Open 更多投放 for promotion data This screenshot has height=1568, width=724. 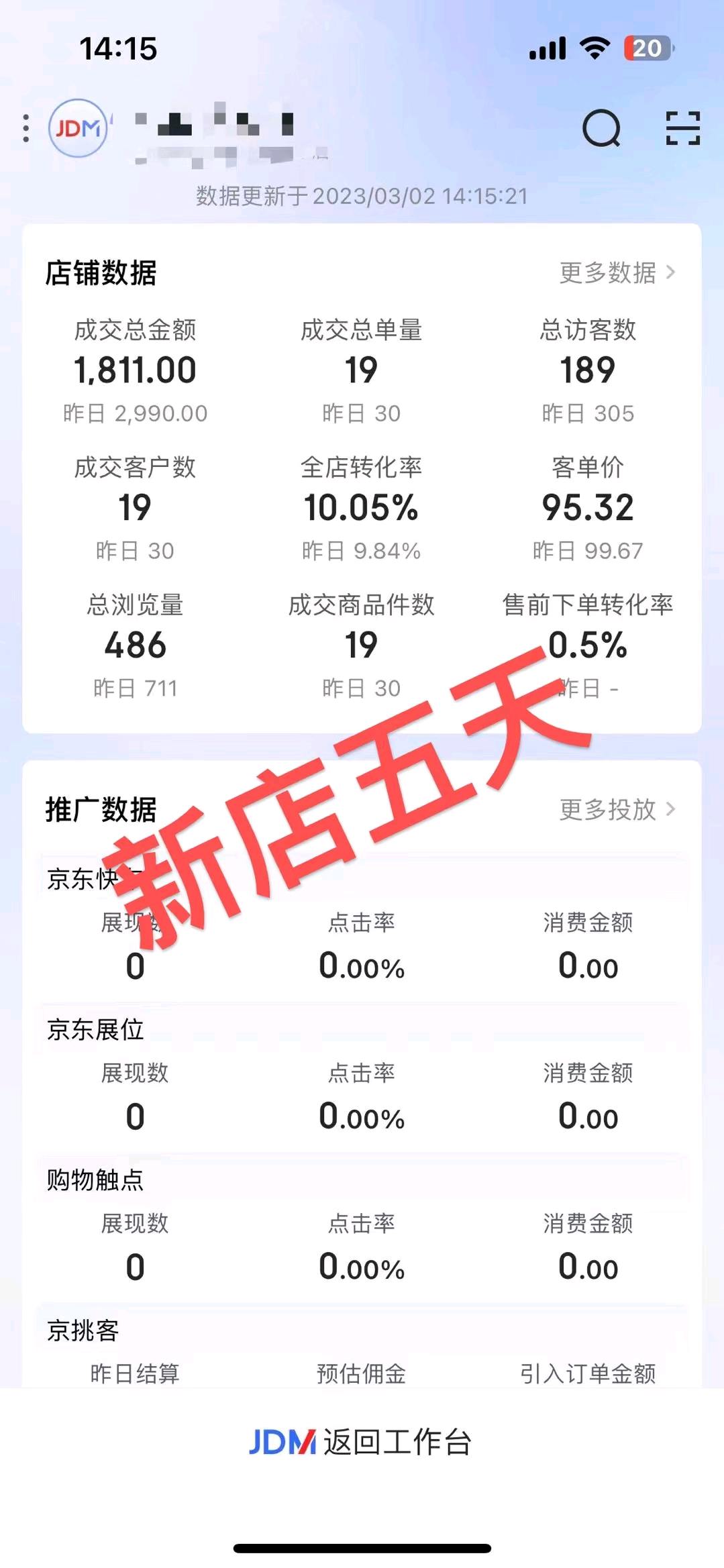click(x=617, y=810)
